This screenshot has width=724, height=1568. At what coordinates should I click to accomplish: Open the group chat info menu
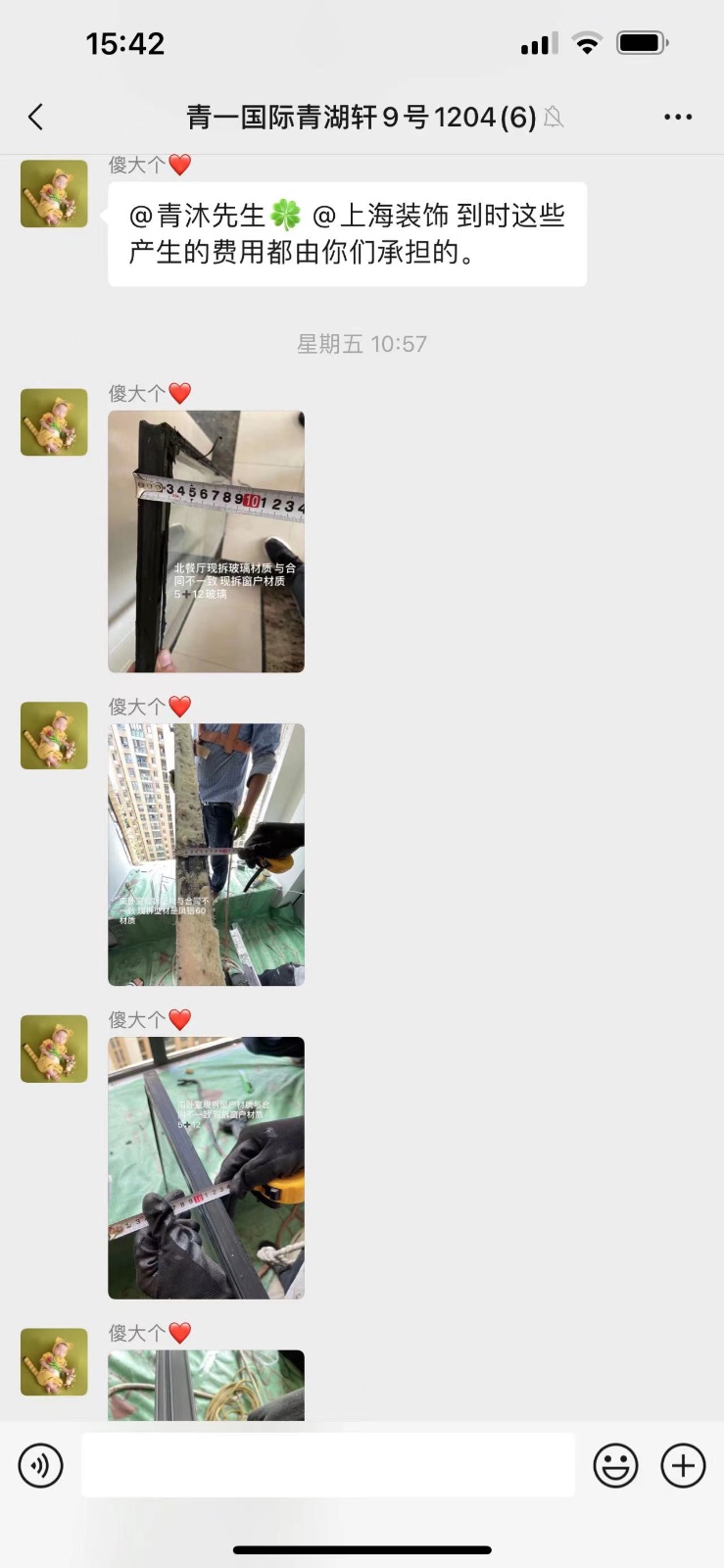click(677, 118)
